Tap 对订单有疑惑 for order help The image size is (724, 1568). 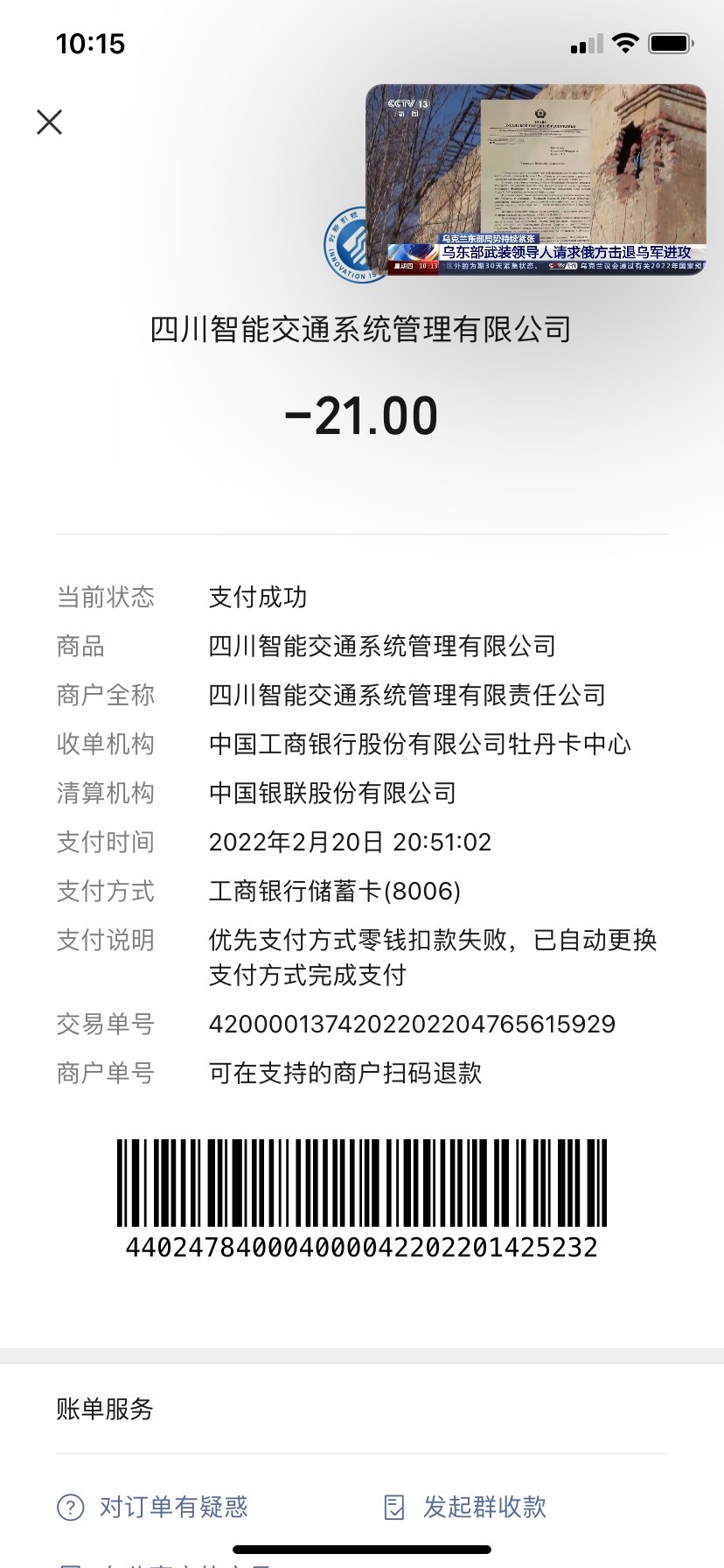(x=153, y=1507)
